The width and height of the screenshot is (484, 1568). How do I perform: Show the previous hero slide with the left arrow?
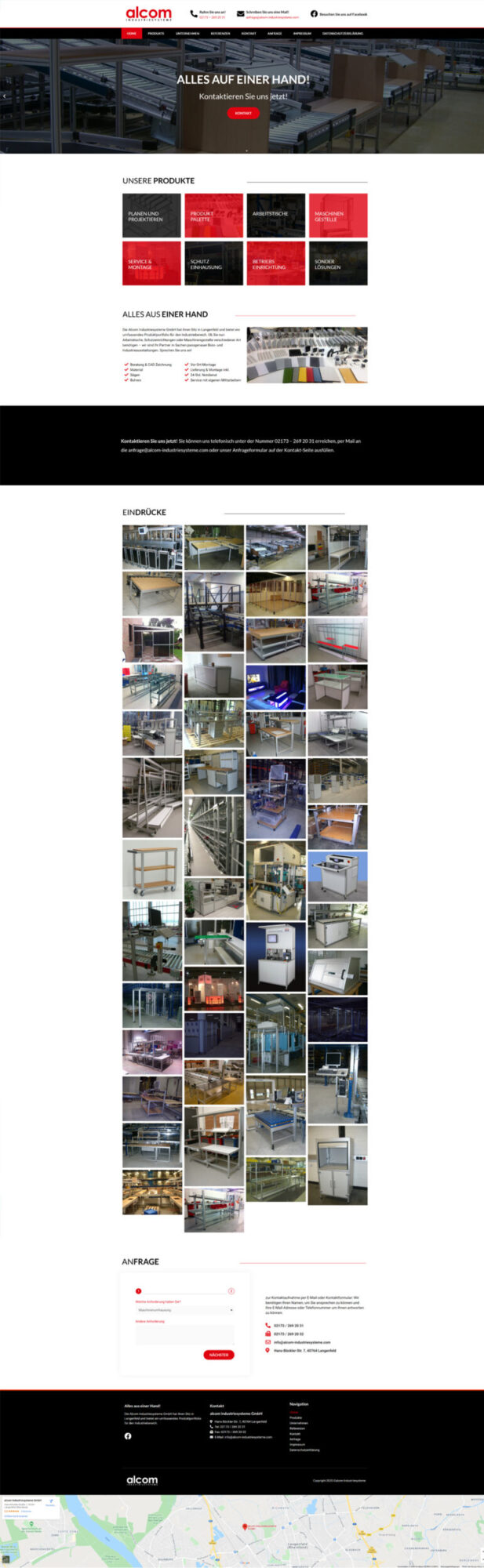5,96
